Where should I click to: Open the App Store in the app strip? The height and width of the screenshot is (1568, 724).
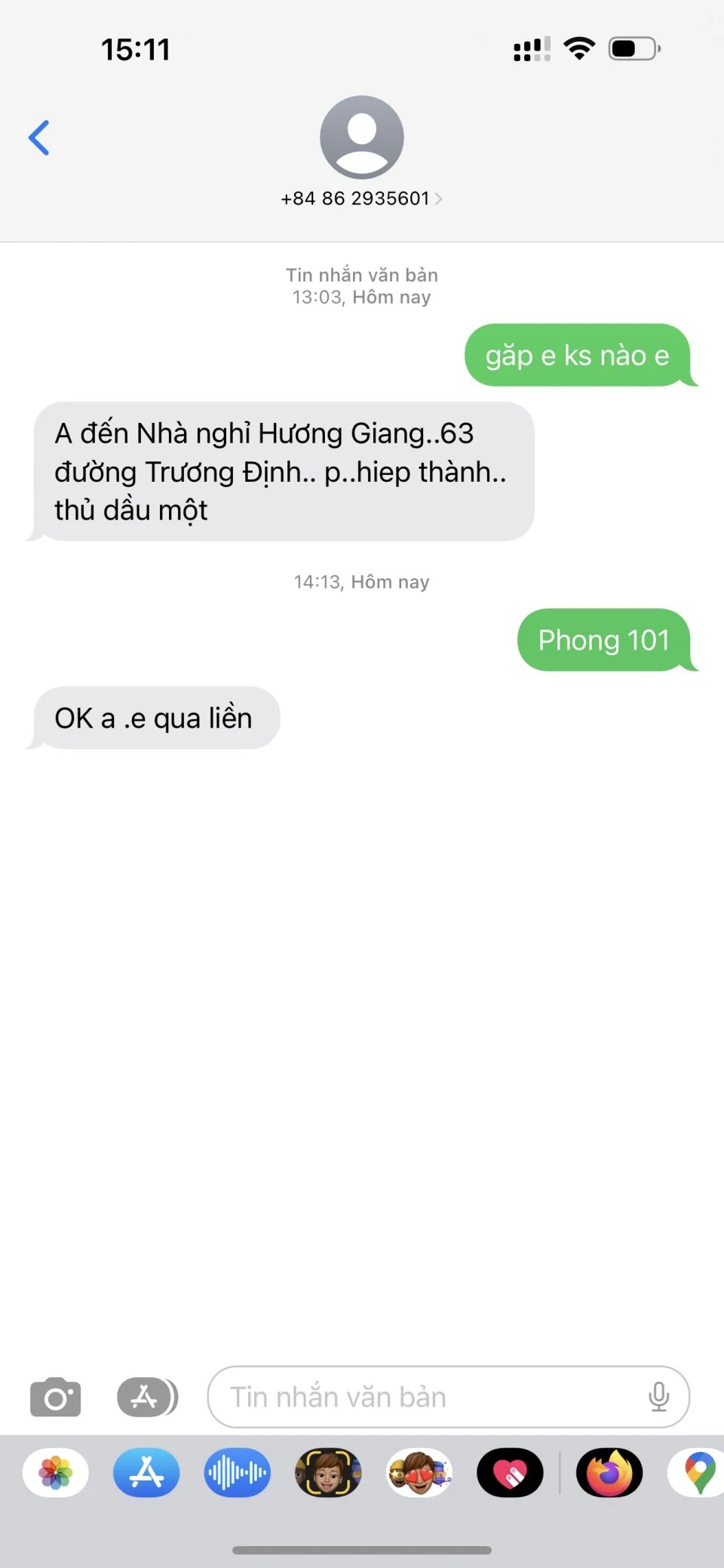point(146,1472)
